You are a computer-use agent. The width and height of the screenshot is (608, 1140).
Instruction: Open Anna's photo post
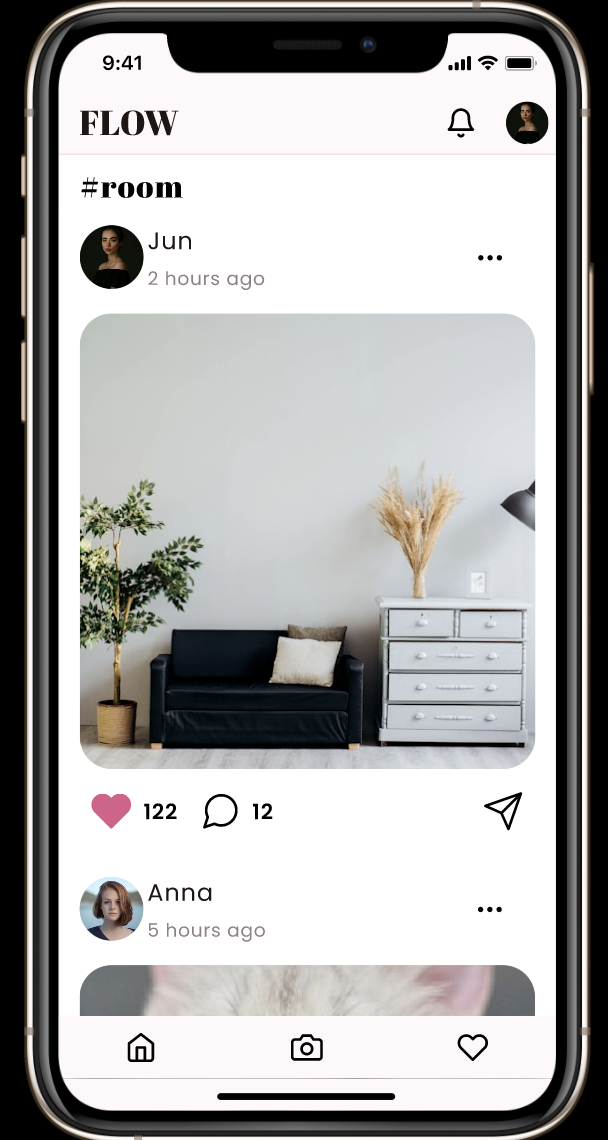click(x=307, y=991)
